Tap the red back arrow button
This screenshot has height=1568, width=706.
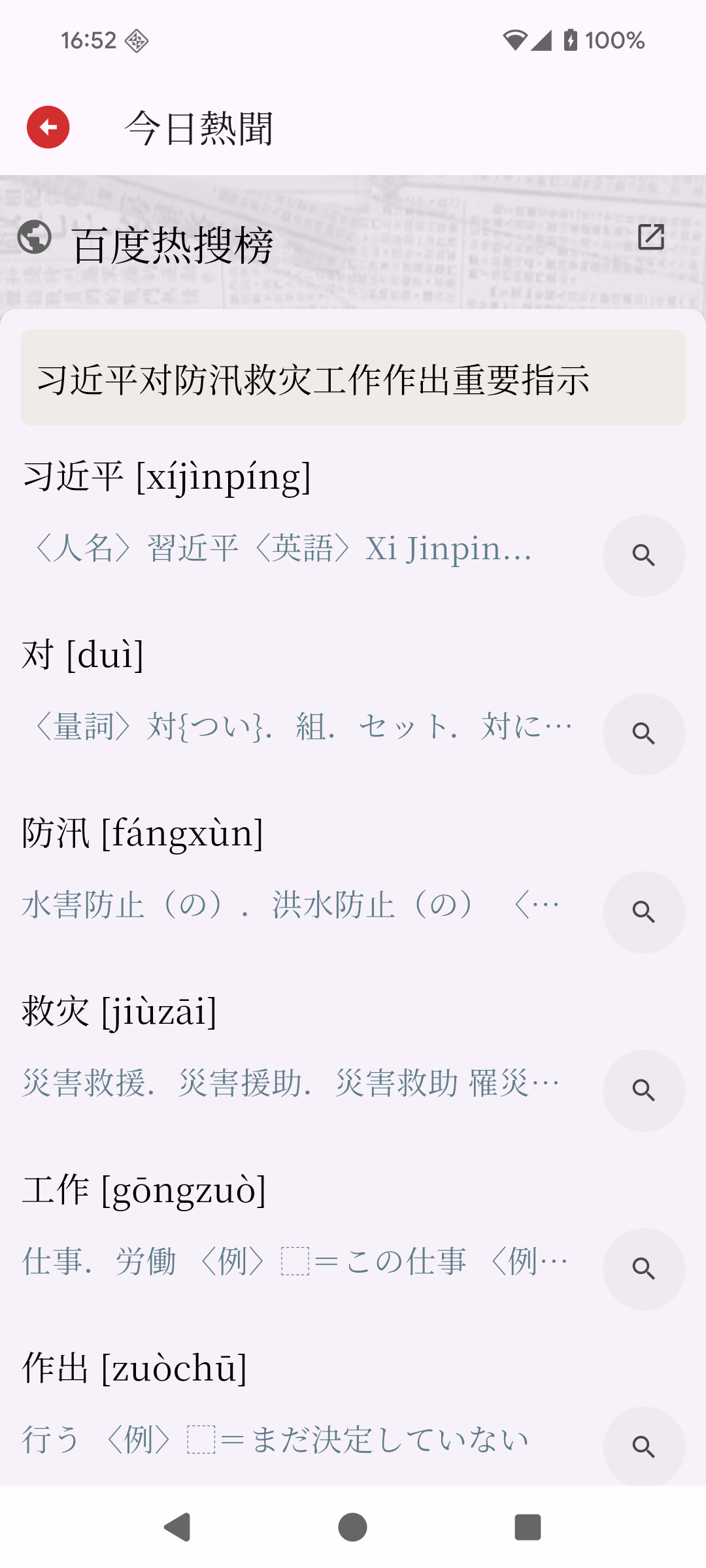(48, 127)
